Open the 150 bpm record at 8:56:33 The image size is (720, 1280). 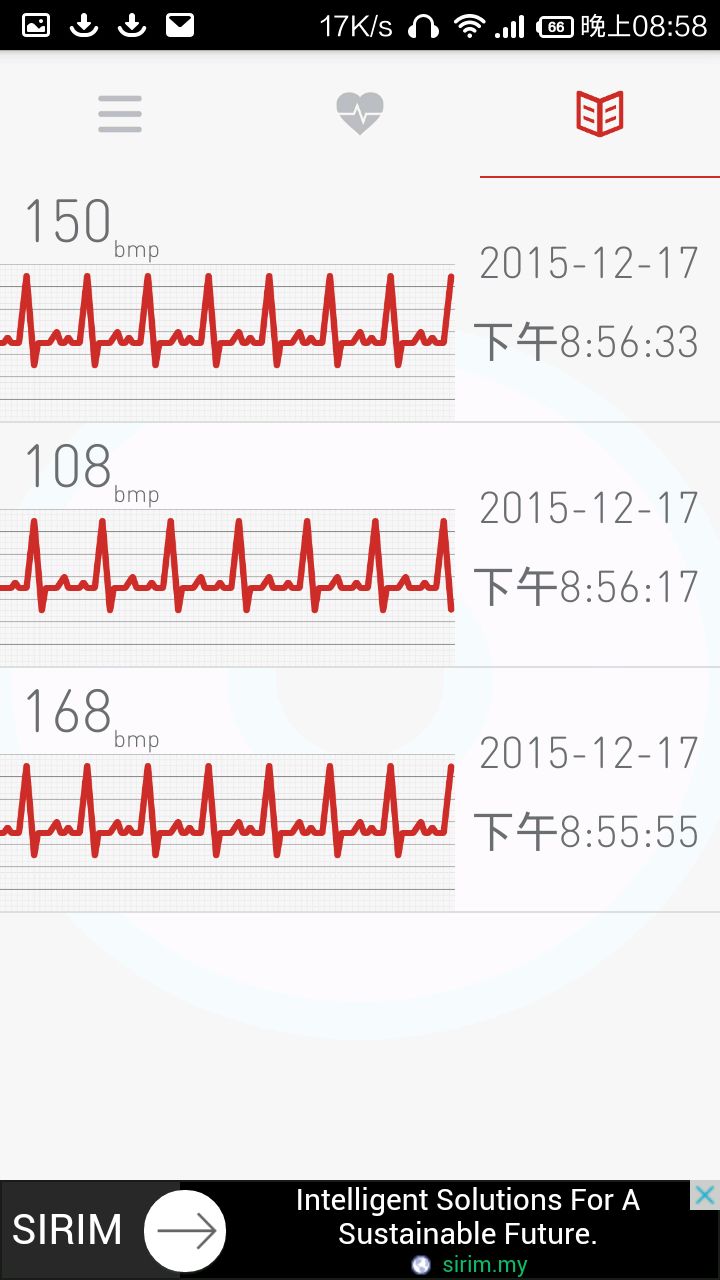point(360,300)
